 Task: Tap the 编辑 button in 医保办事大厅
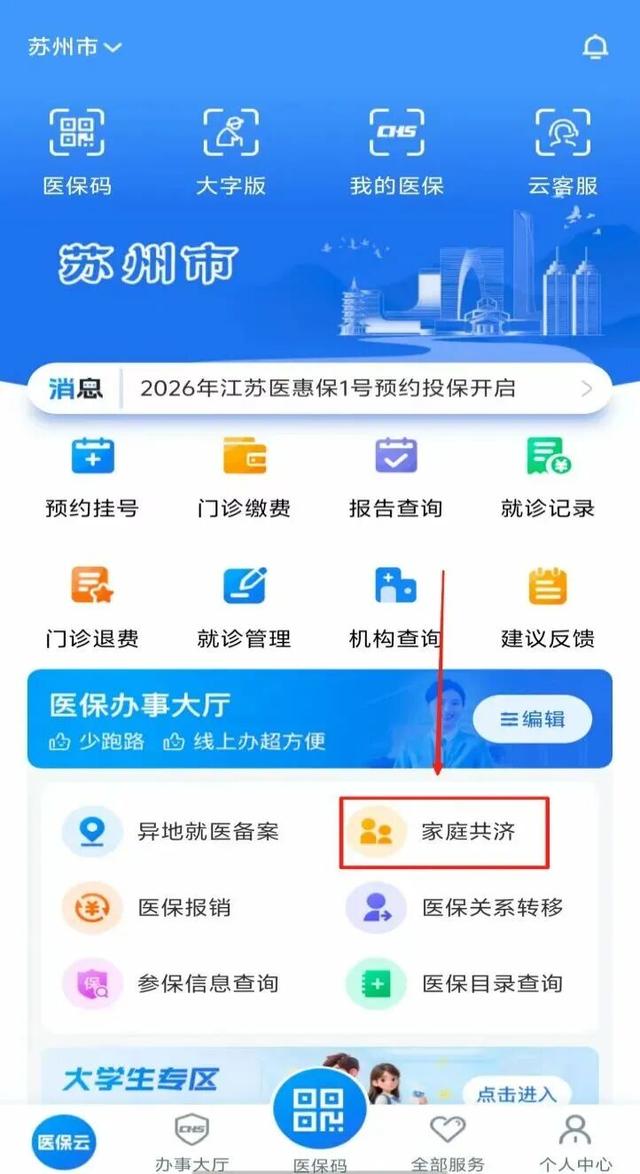click(x=532, y=718)
